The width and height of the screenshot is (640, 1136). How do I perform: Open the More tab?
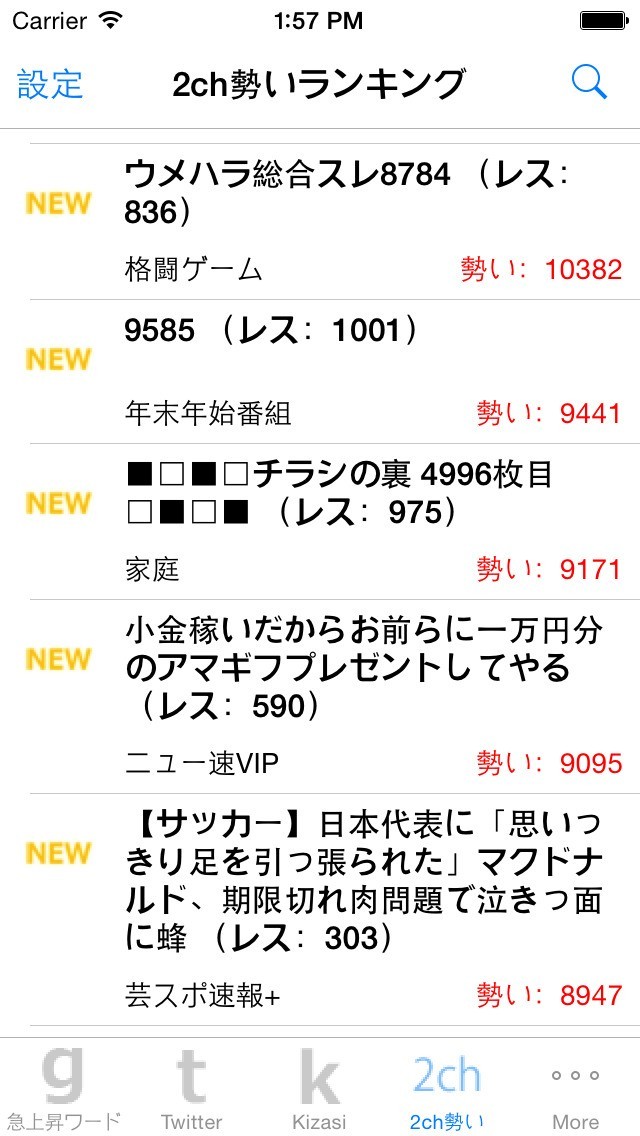pyautogui.click(x=575, y=1088)
